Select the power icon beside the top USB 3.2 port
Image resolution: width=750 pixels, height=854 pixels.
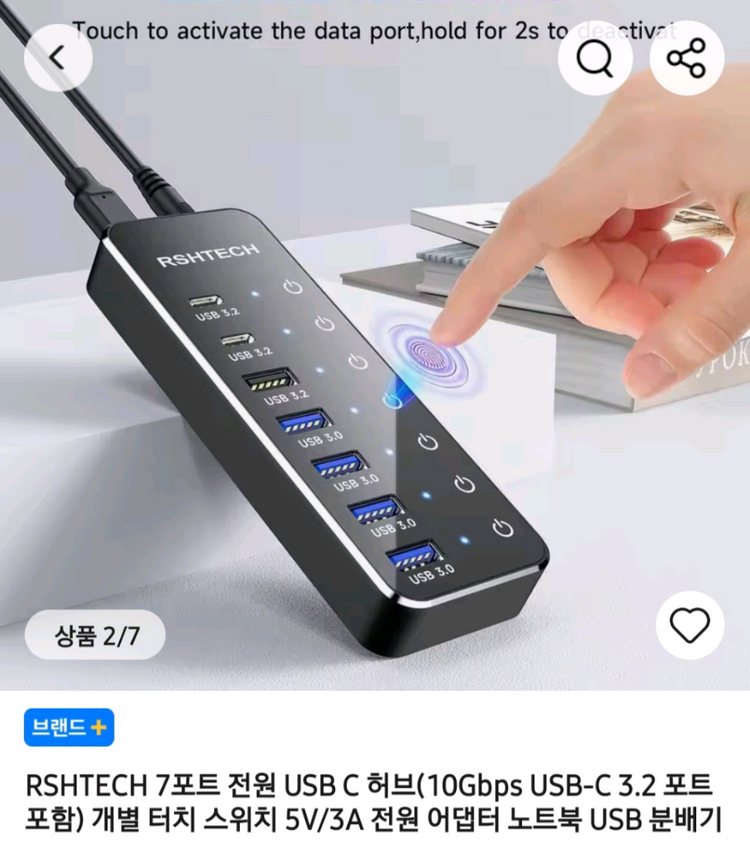pos(293,285)
